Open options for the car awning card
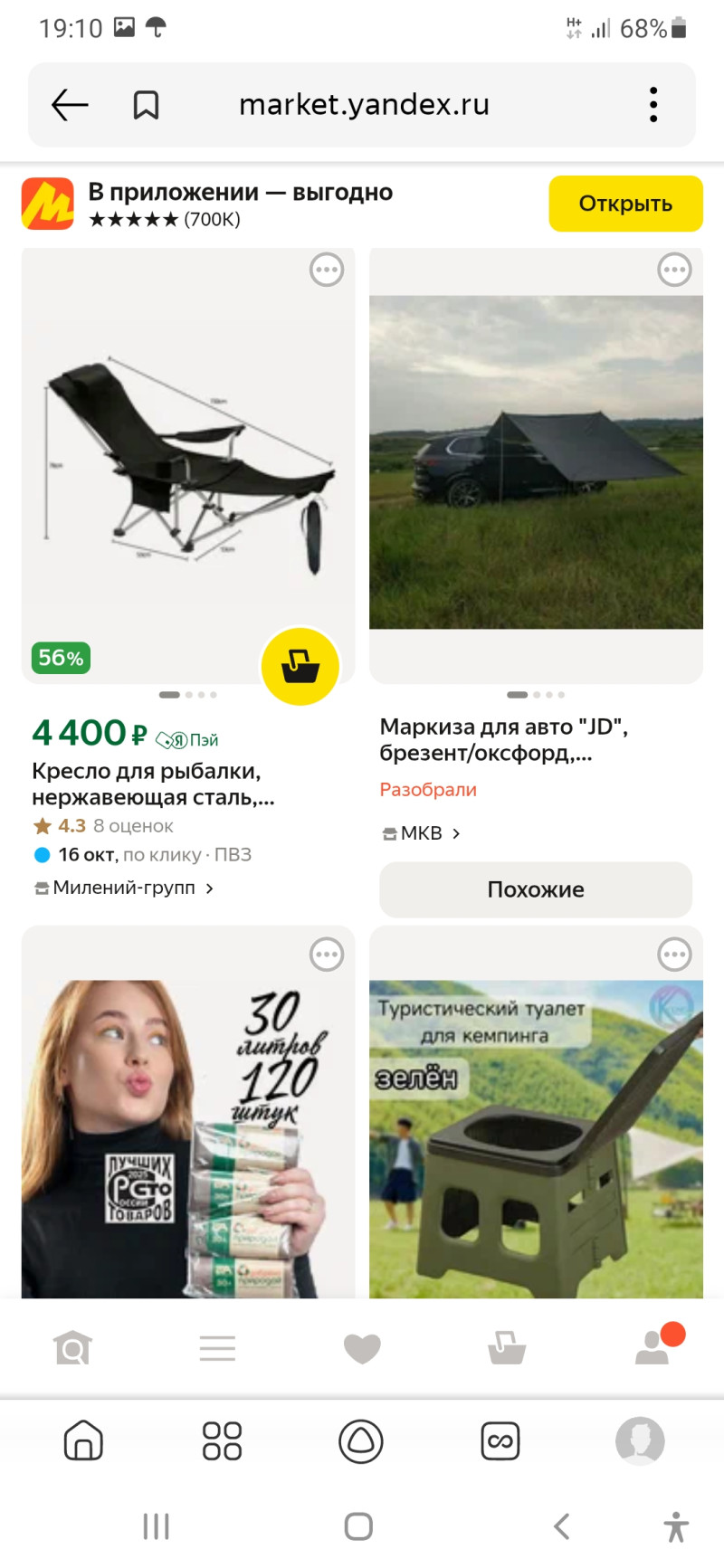Image resolution: width=724 pixels, height=1568 pixels. (x=674, y=270)
